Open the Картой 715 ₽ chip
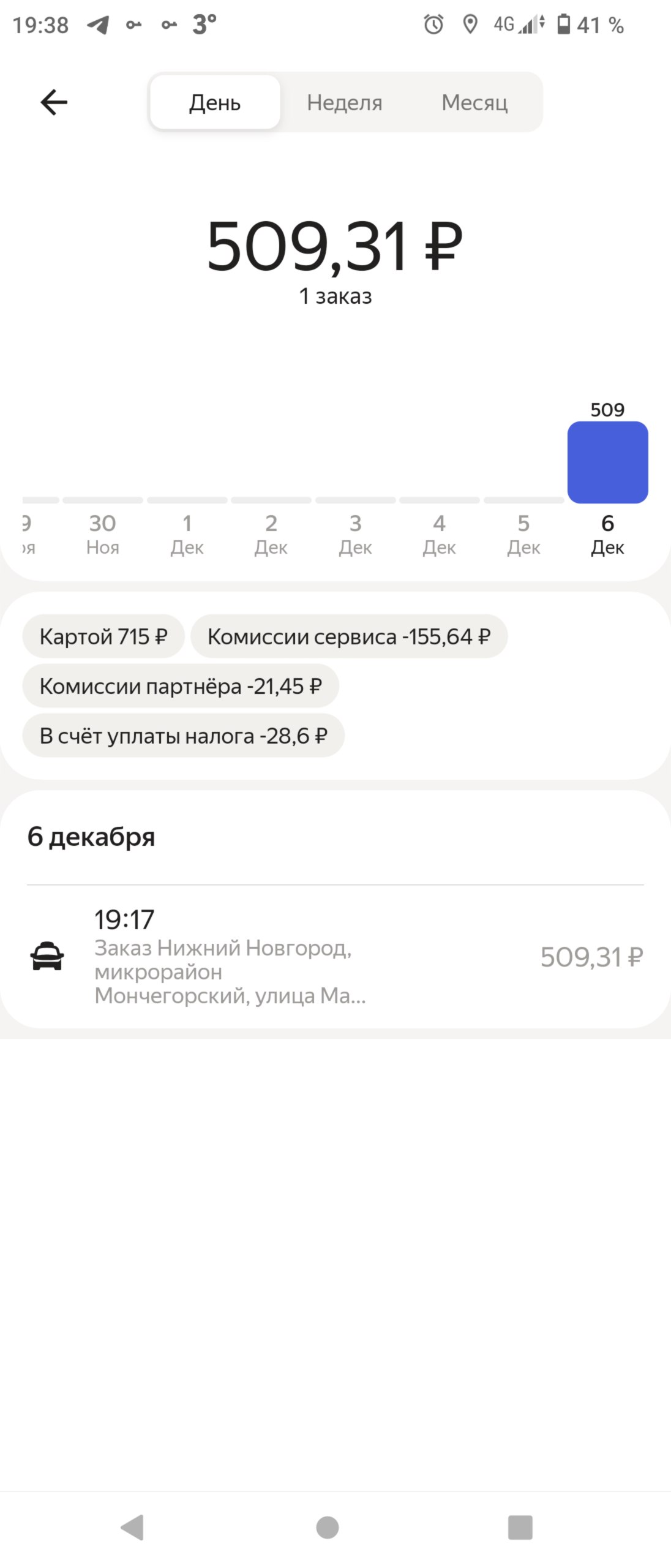 click(x=103, y=636)
